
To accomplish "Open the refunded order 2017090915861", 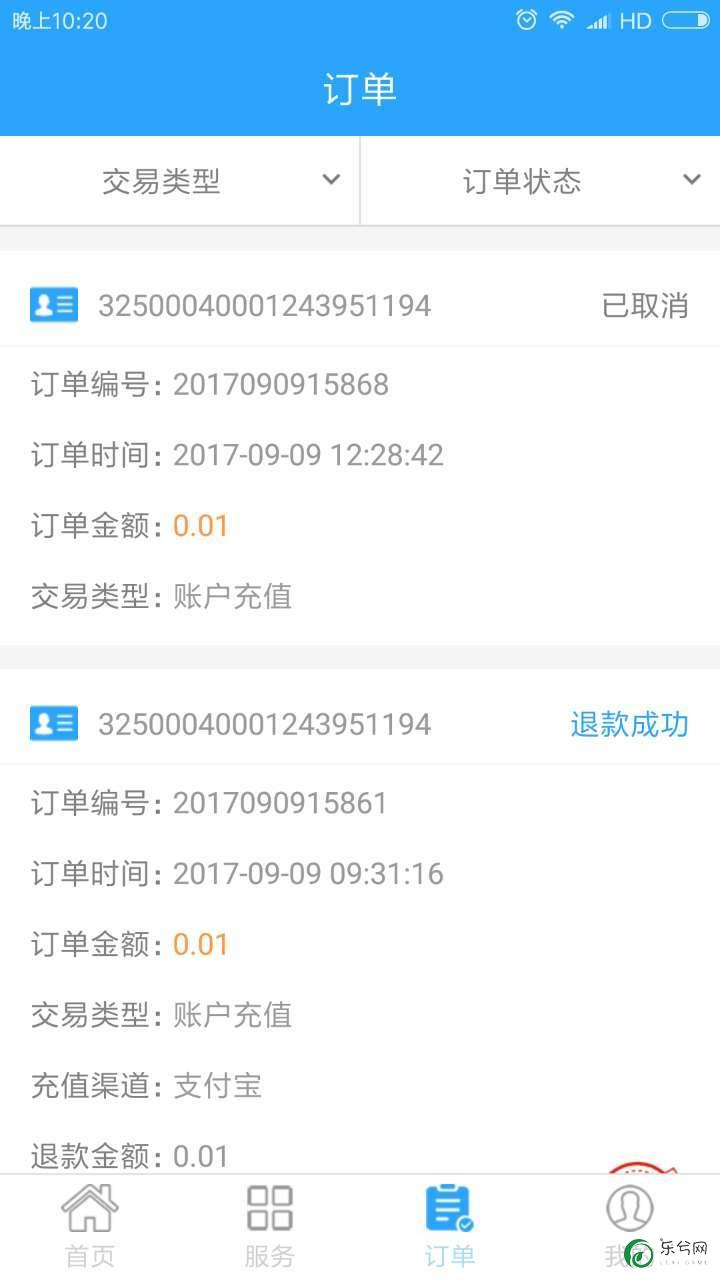I will pos(360,921).
